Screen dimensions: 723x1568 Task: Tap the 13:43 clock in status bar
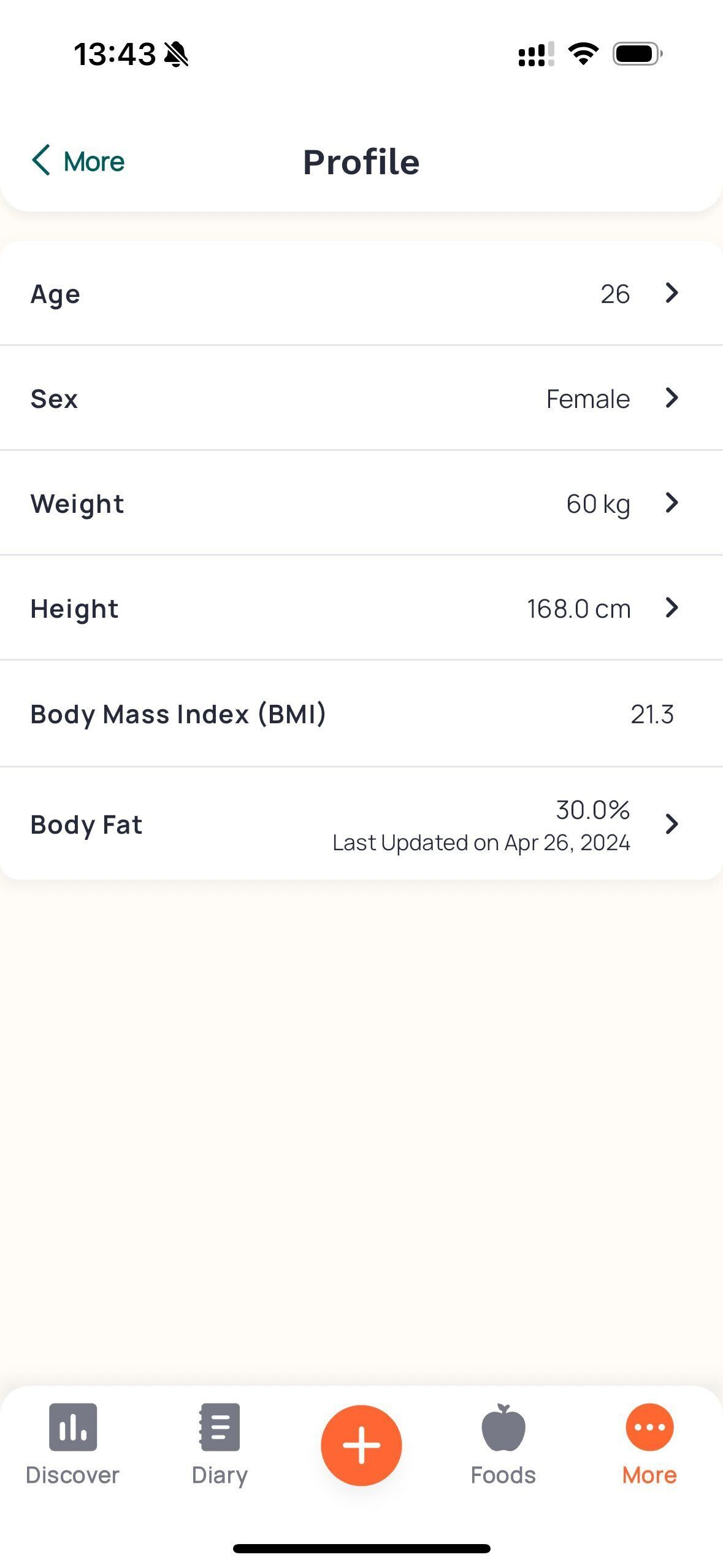115,53
